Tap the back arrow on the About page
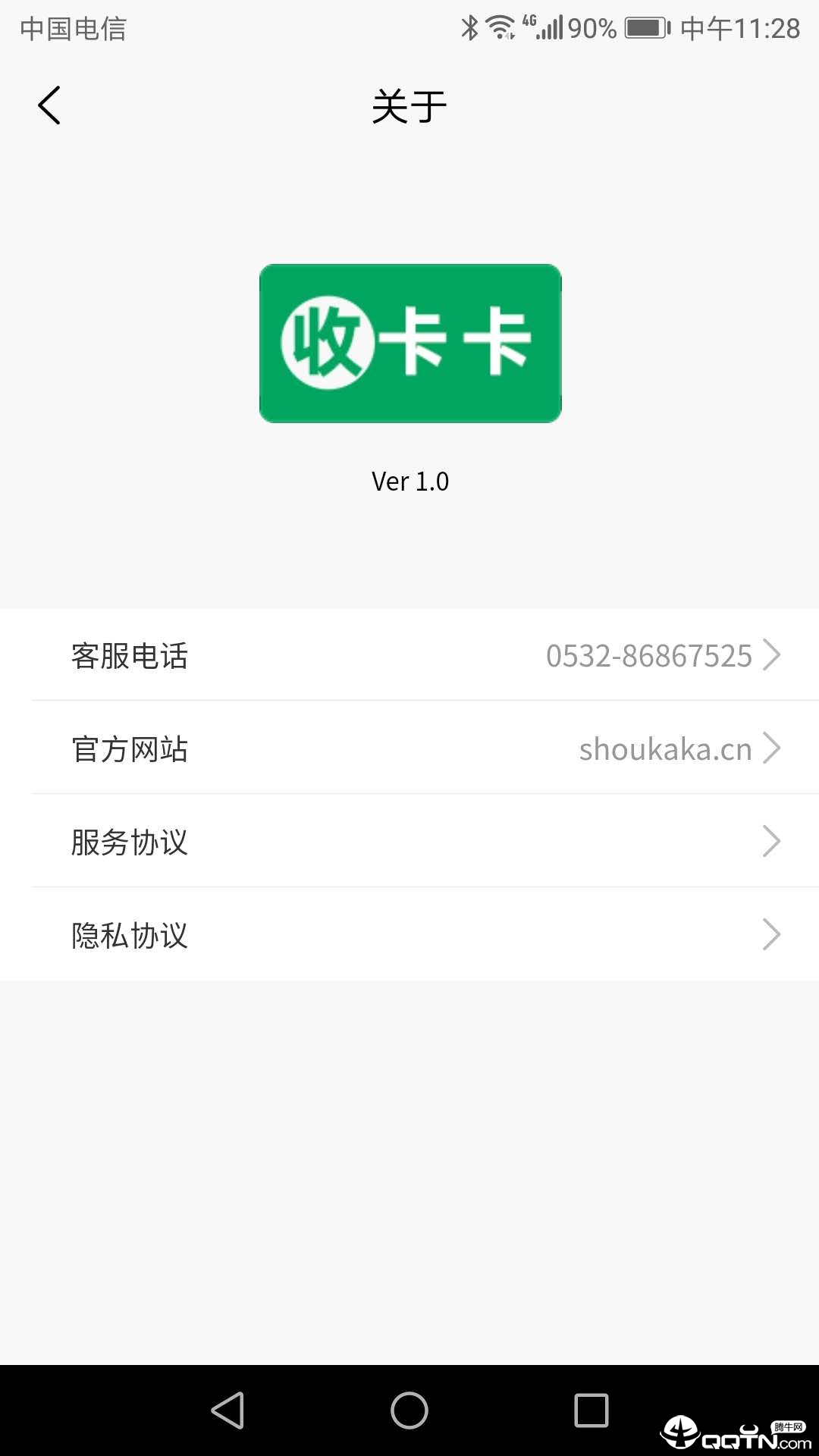 [x=49, y=105]
